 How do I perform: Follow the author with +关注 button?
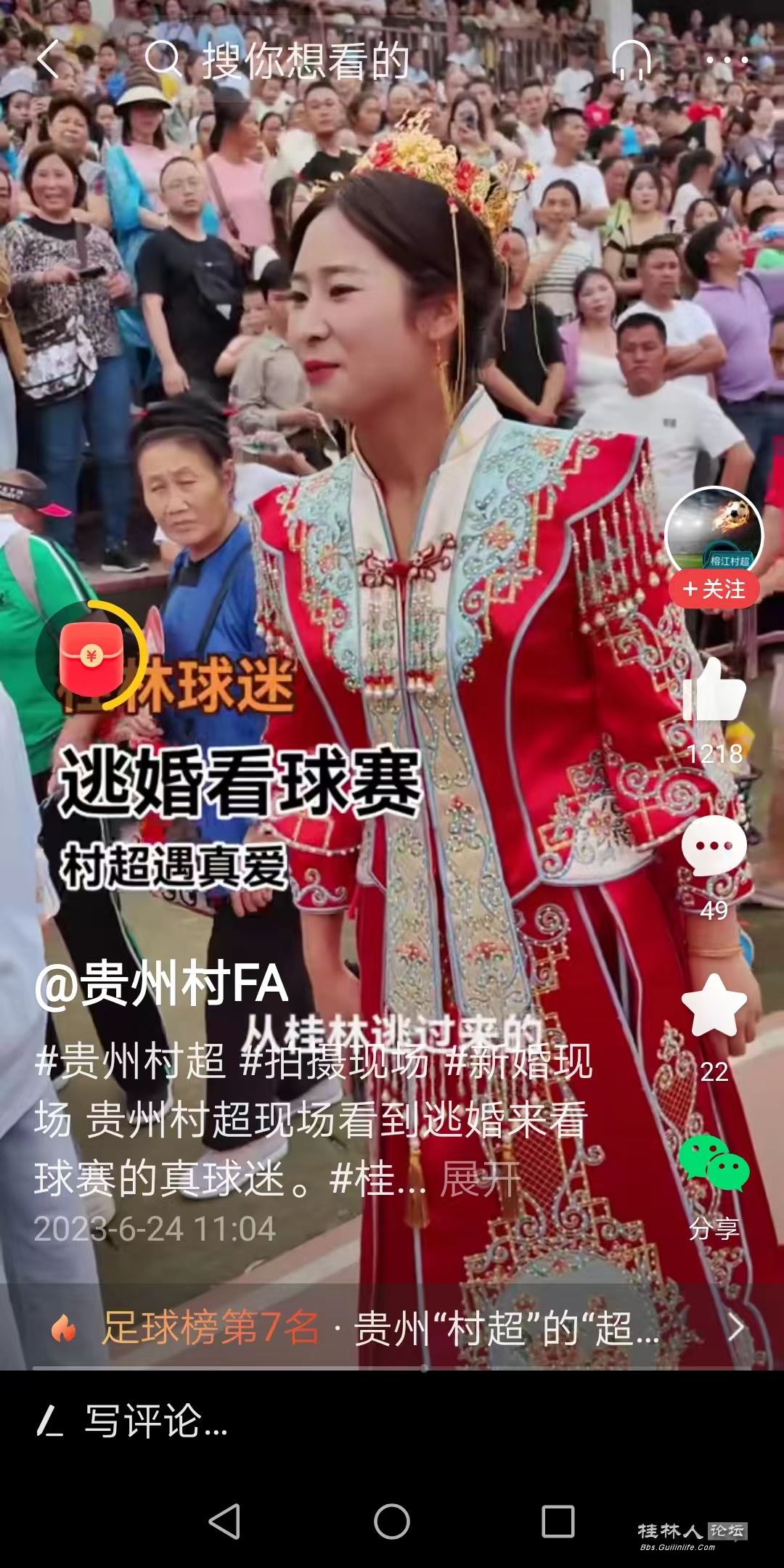point(714,589)
